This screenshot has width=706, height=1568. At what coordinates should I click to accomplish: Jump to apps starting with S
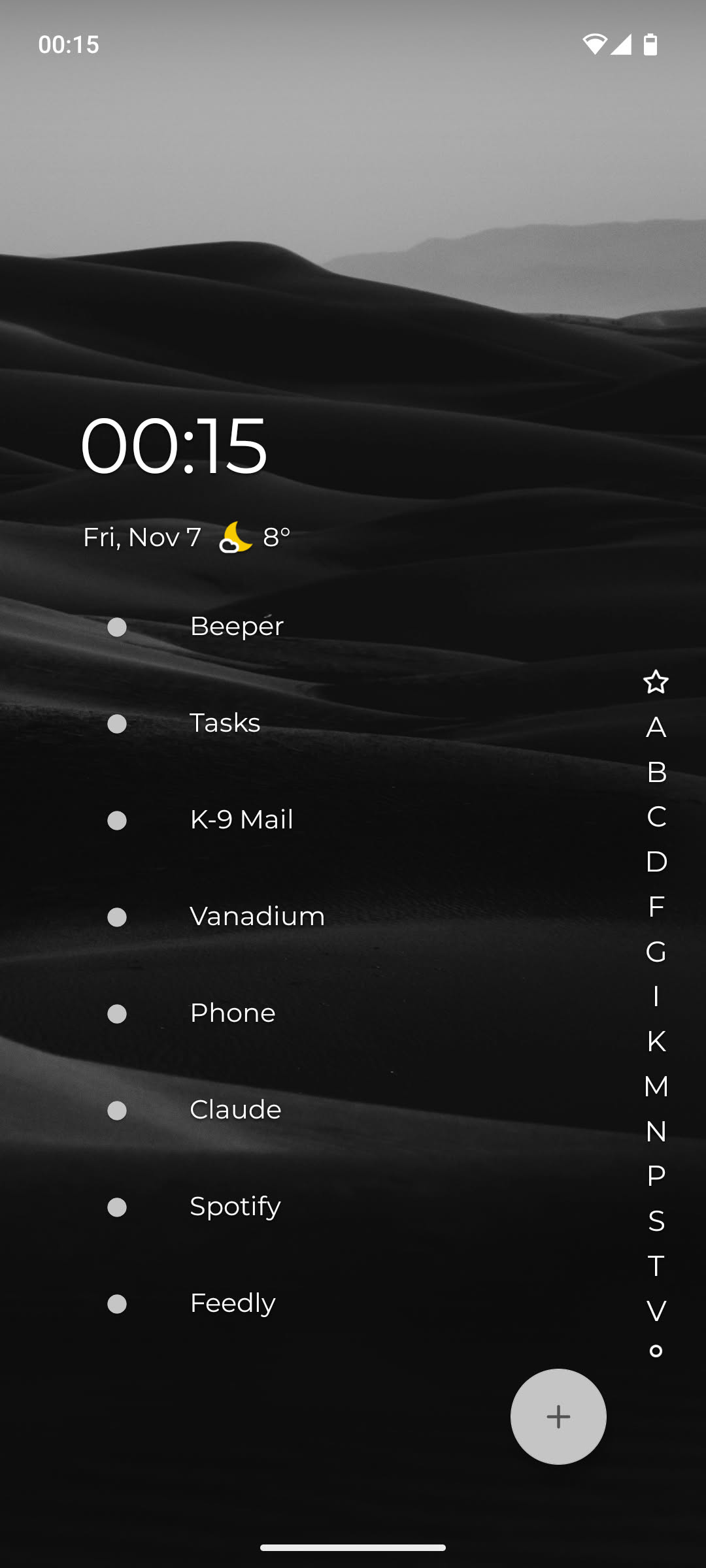pyautogui.click(x=656, y=1221)
